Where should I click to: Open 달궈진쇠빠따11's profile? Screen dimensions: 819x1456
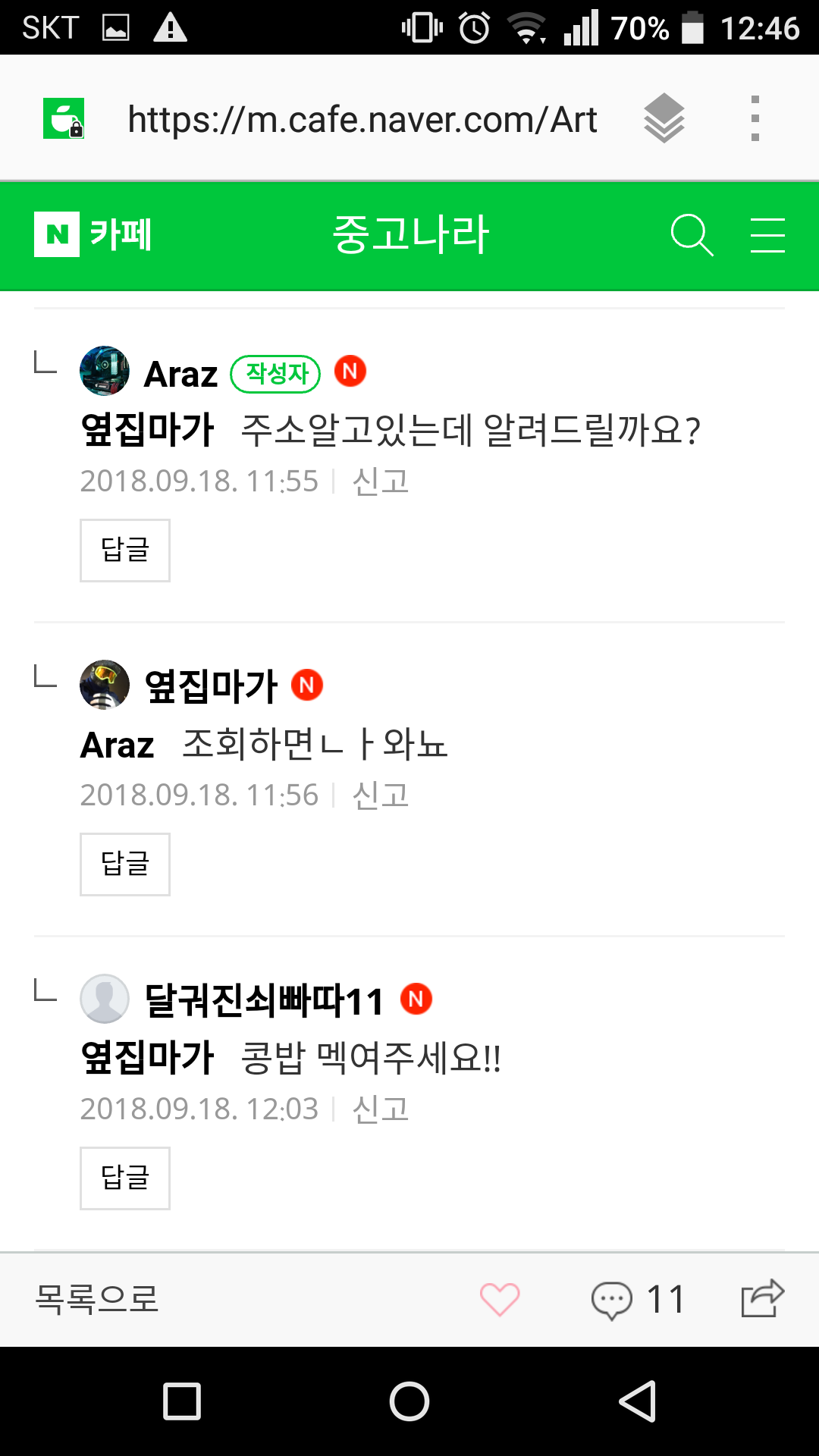[x=264, y=1000]
